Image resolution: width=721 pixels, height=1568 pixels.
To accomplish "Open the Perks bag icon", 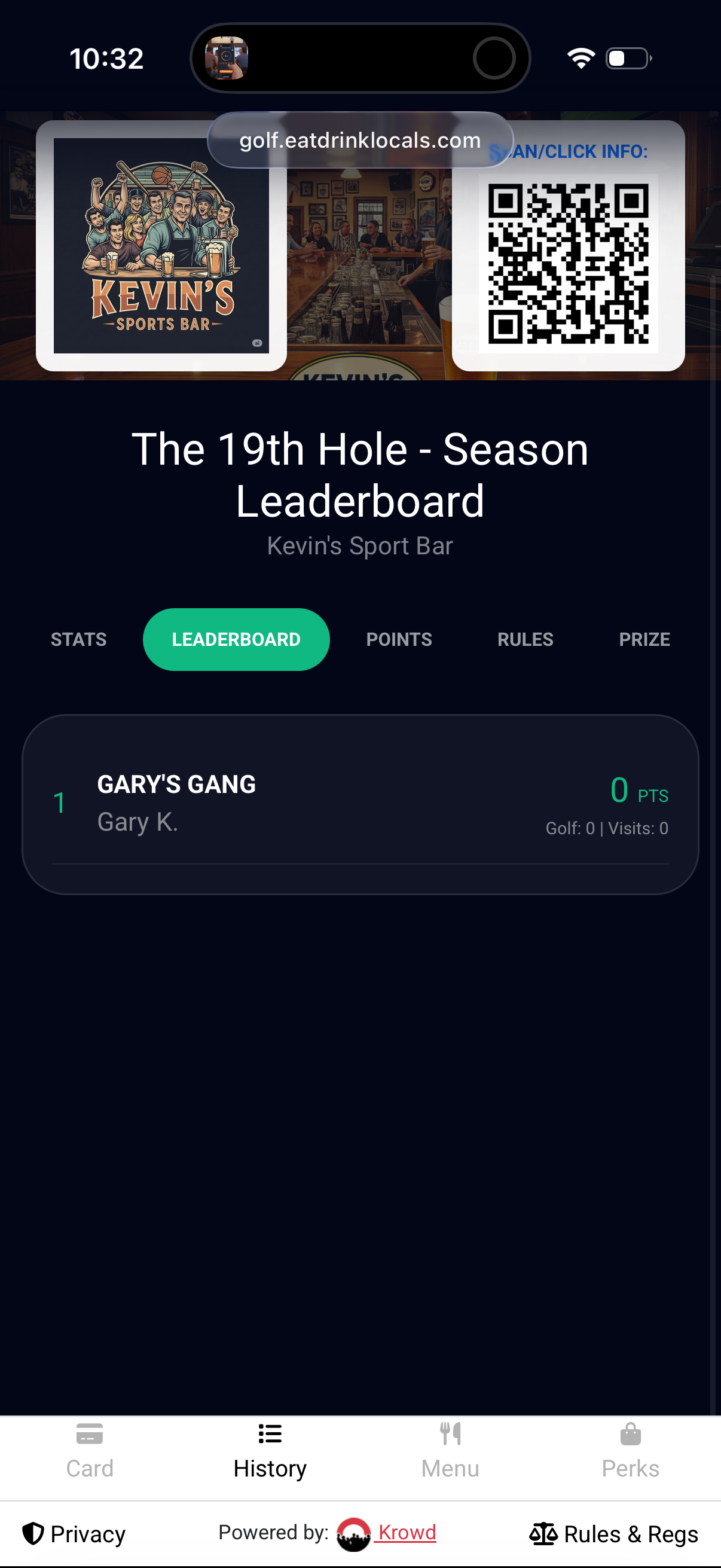I will pos(630,1433).
